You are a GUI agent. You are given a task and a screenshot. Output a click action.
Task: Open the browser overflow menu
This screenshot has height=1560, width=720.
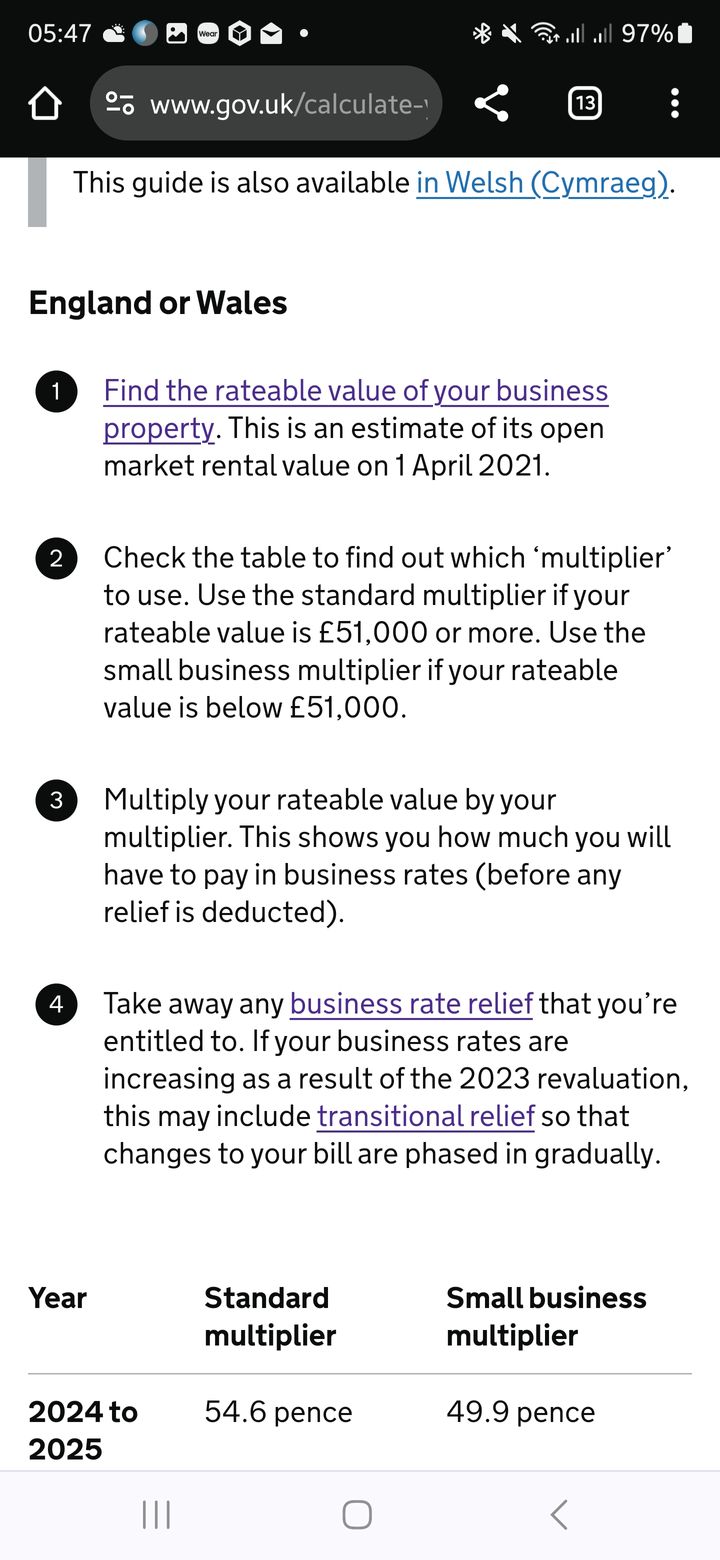click(675, 103)
